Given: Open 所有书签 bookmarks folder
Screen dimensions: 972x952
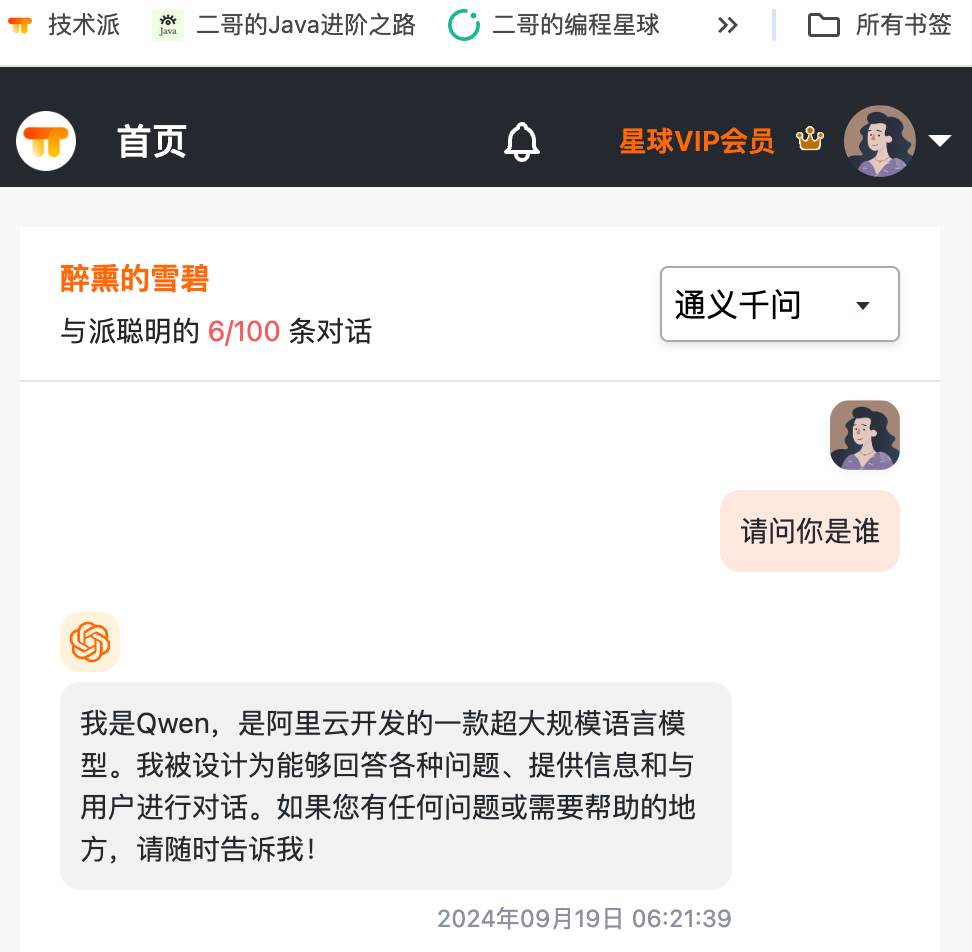Looking at the screenshot, I should [881, 25].
